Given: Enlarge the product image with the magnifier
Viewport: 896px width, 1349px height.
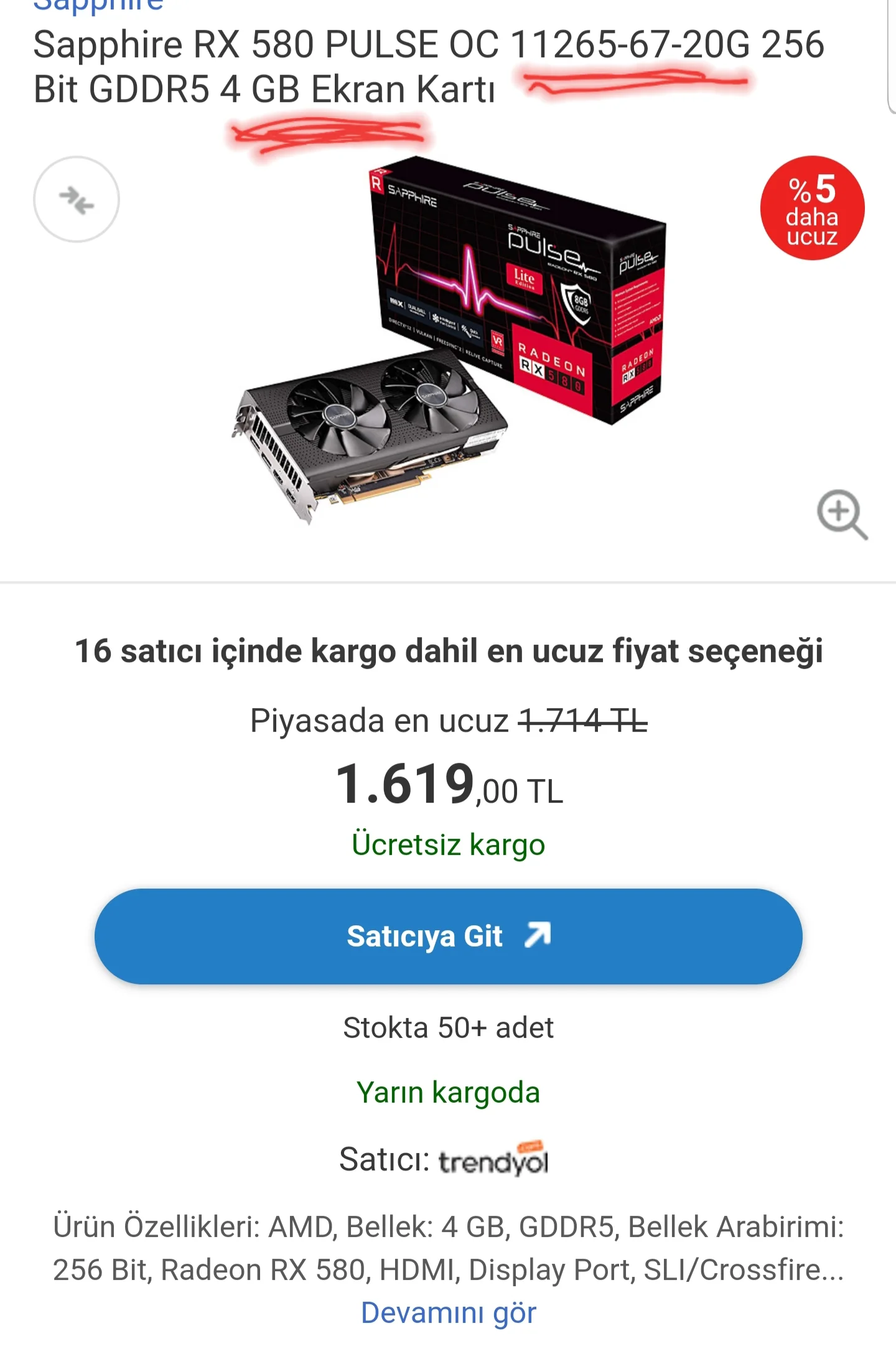Looking at the screenshot, I should tap(841, 514).
